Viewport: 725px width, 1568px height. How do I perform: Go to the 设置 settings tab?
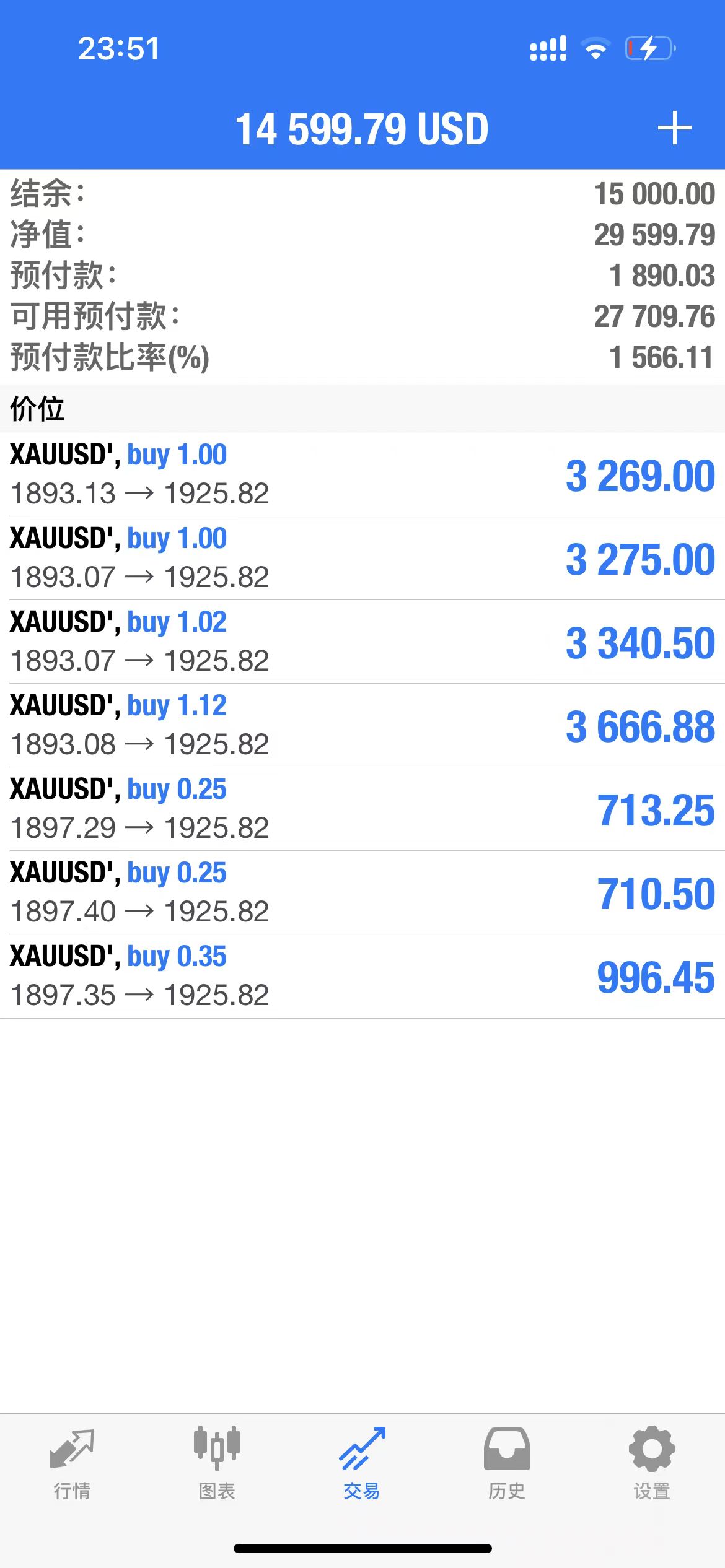point(652,1464)
